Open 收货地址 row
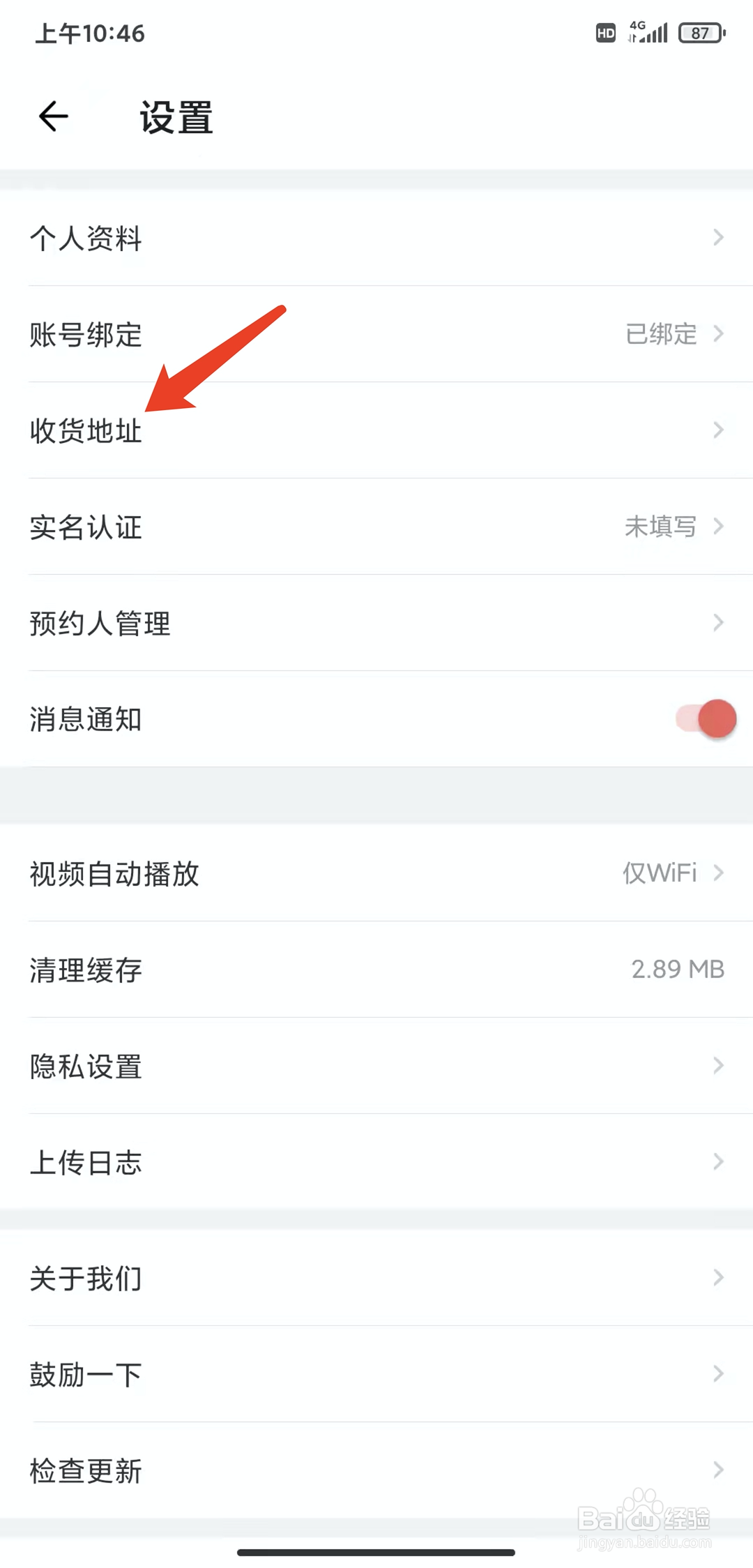753x1568 pixels. click(376, 430)
